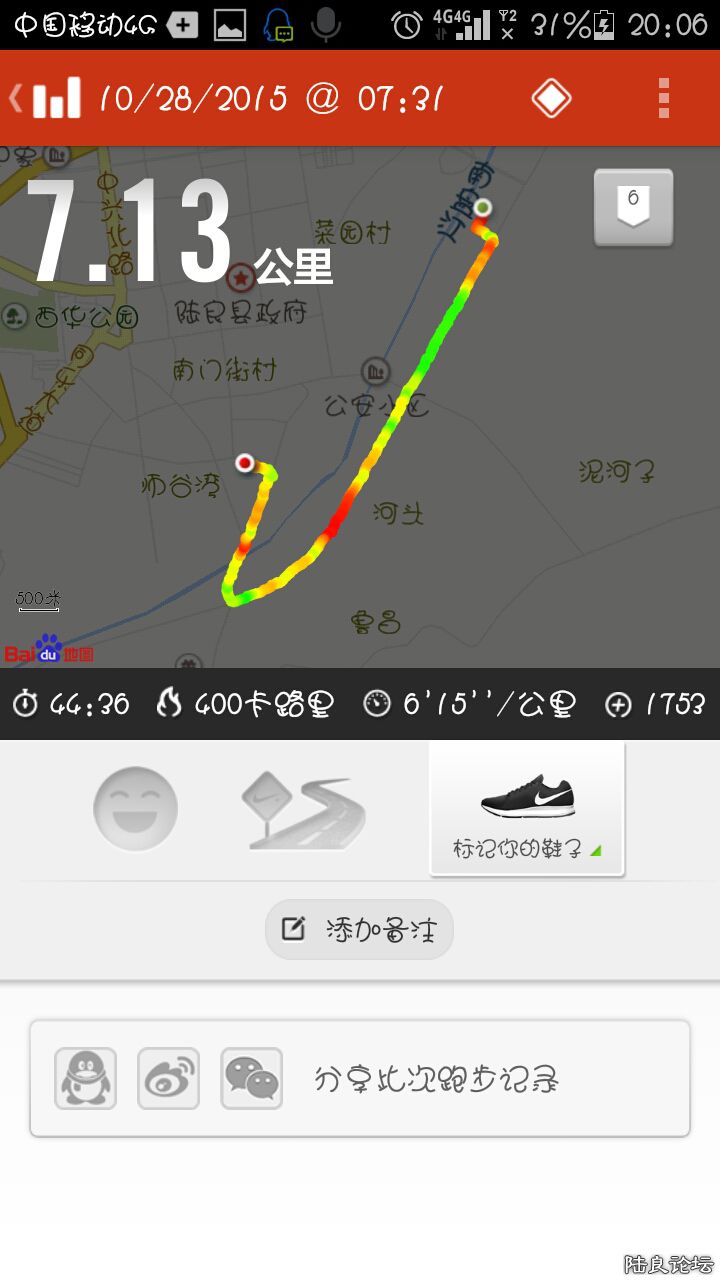
Task: Open the kilometer splits marker button
Action: pyautogui.click(x=633, y=207)
